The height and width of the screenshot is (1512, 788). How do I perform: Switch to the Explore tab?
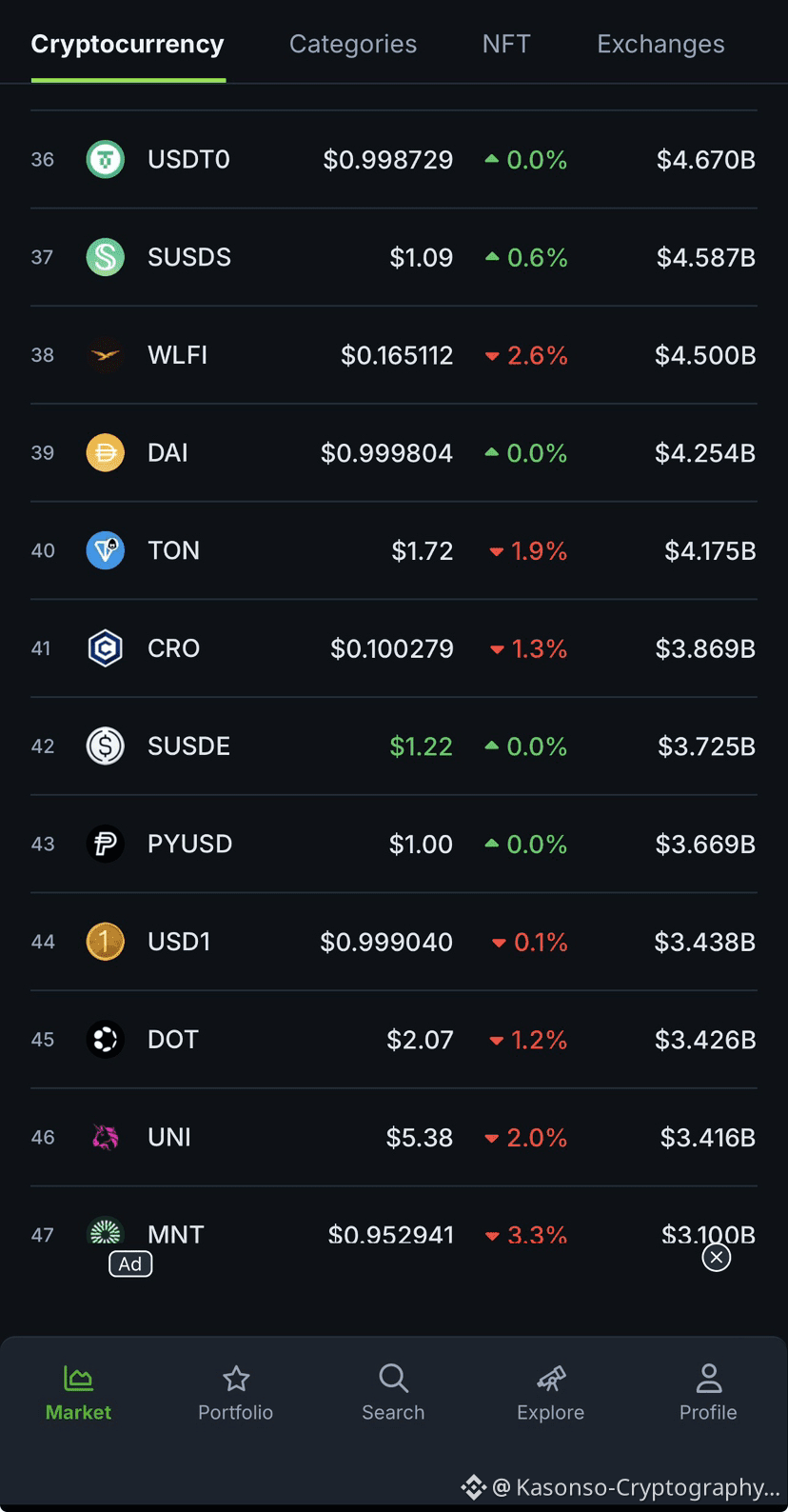tap(550, 1392)
